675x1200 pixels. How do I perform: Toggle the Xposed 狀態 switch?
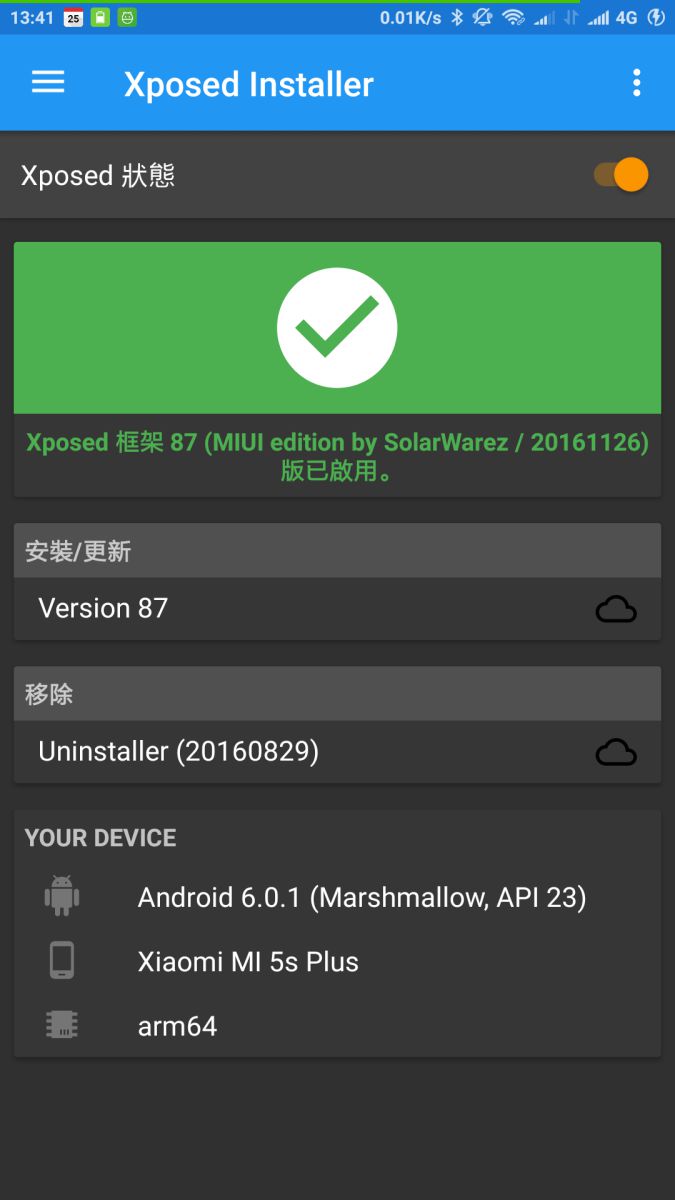click(x=621, y=175)
